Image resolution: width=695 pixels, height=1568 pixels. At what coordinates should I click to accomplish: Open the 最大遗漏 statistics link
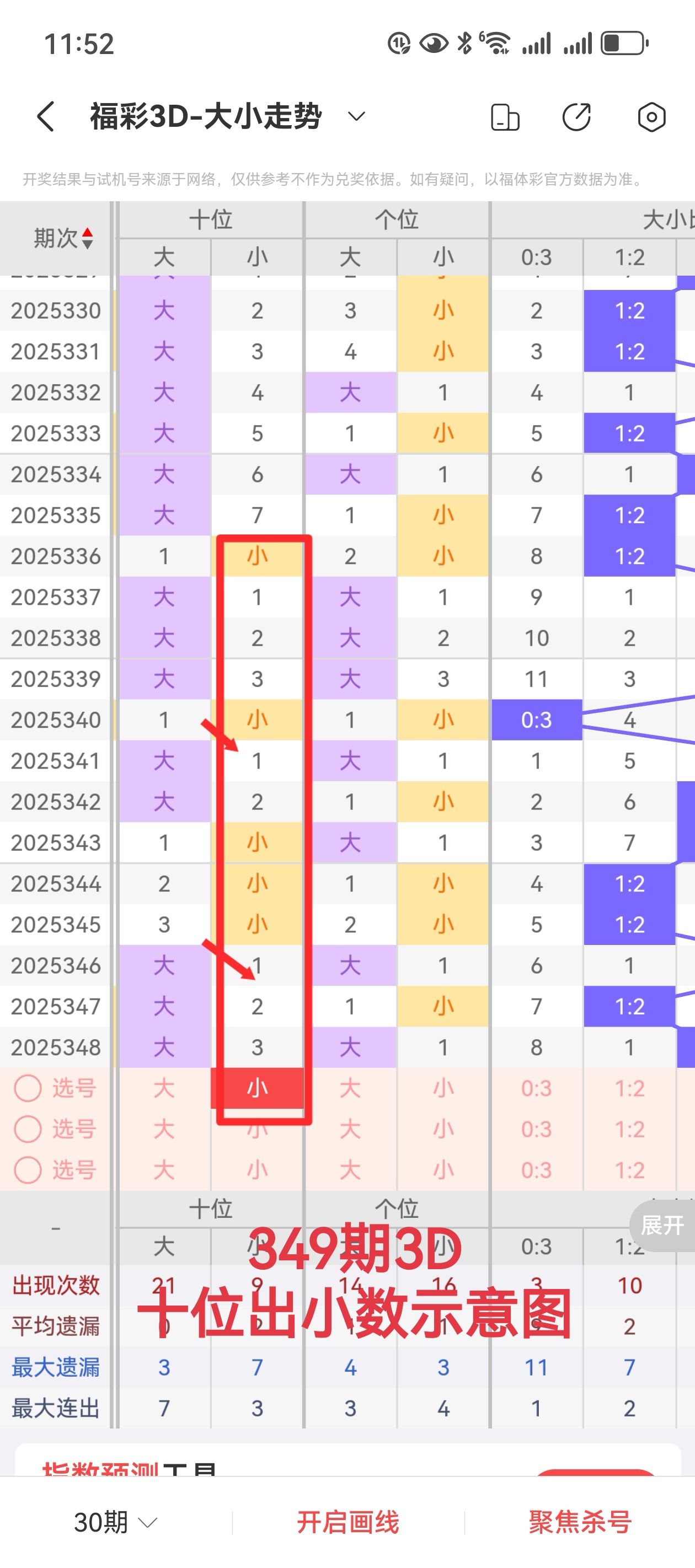pos(55,1367)
